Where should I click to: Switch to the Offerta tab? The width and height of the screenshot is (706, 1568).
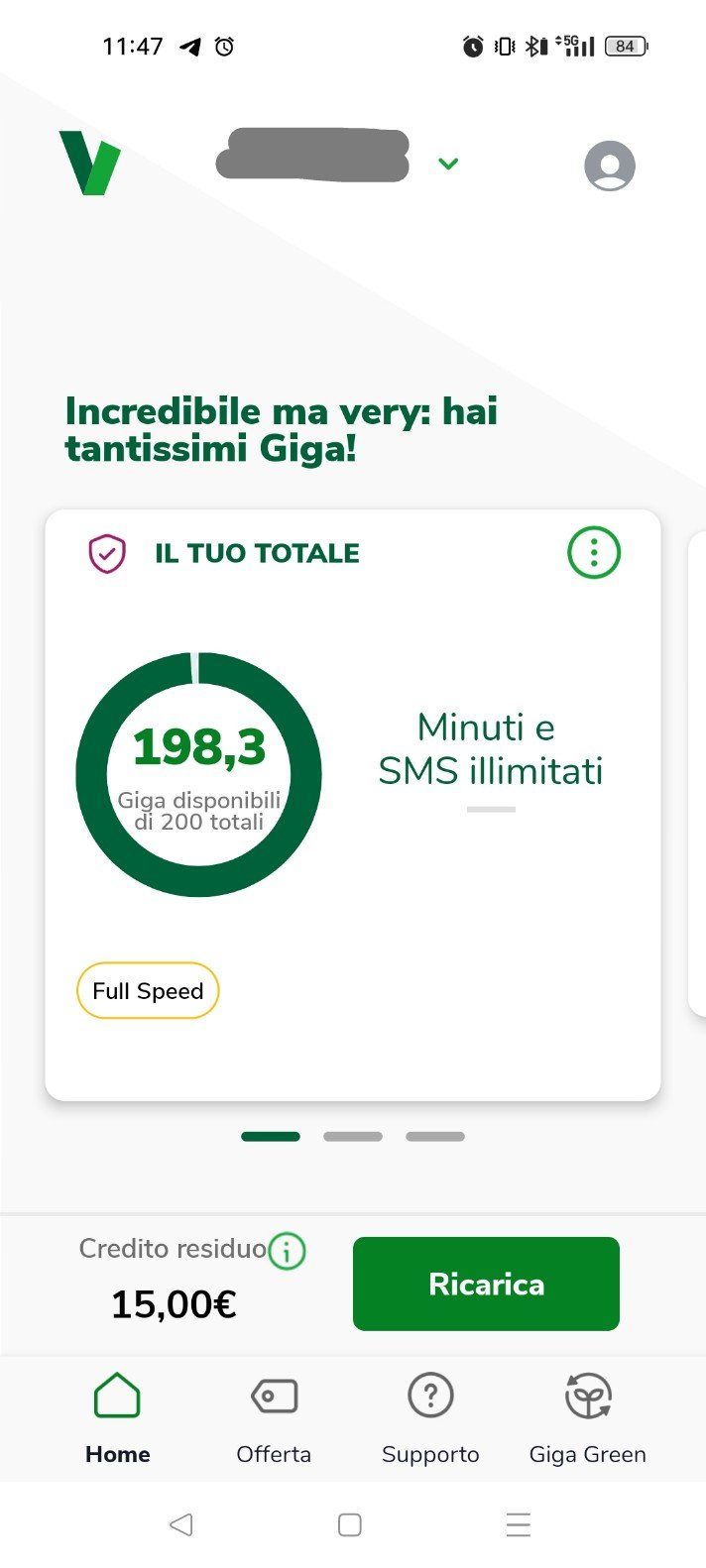click(274, 1418)
